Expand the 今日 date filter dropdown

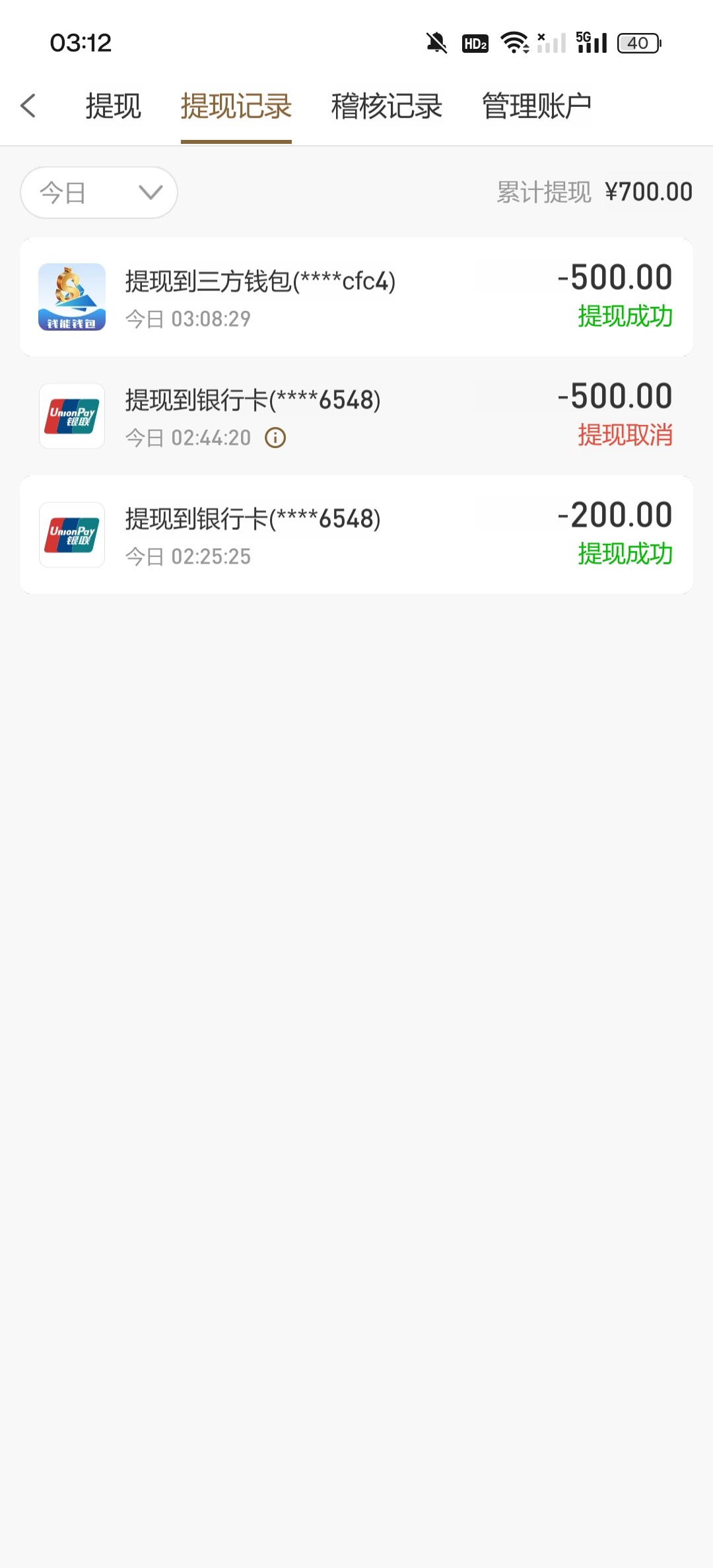(x=99, y=193)
